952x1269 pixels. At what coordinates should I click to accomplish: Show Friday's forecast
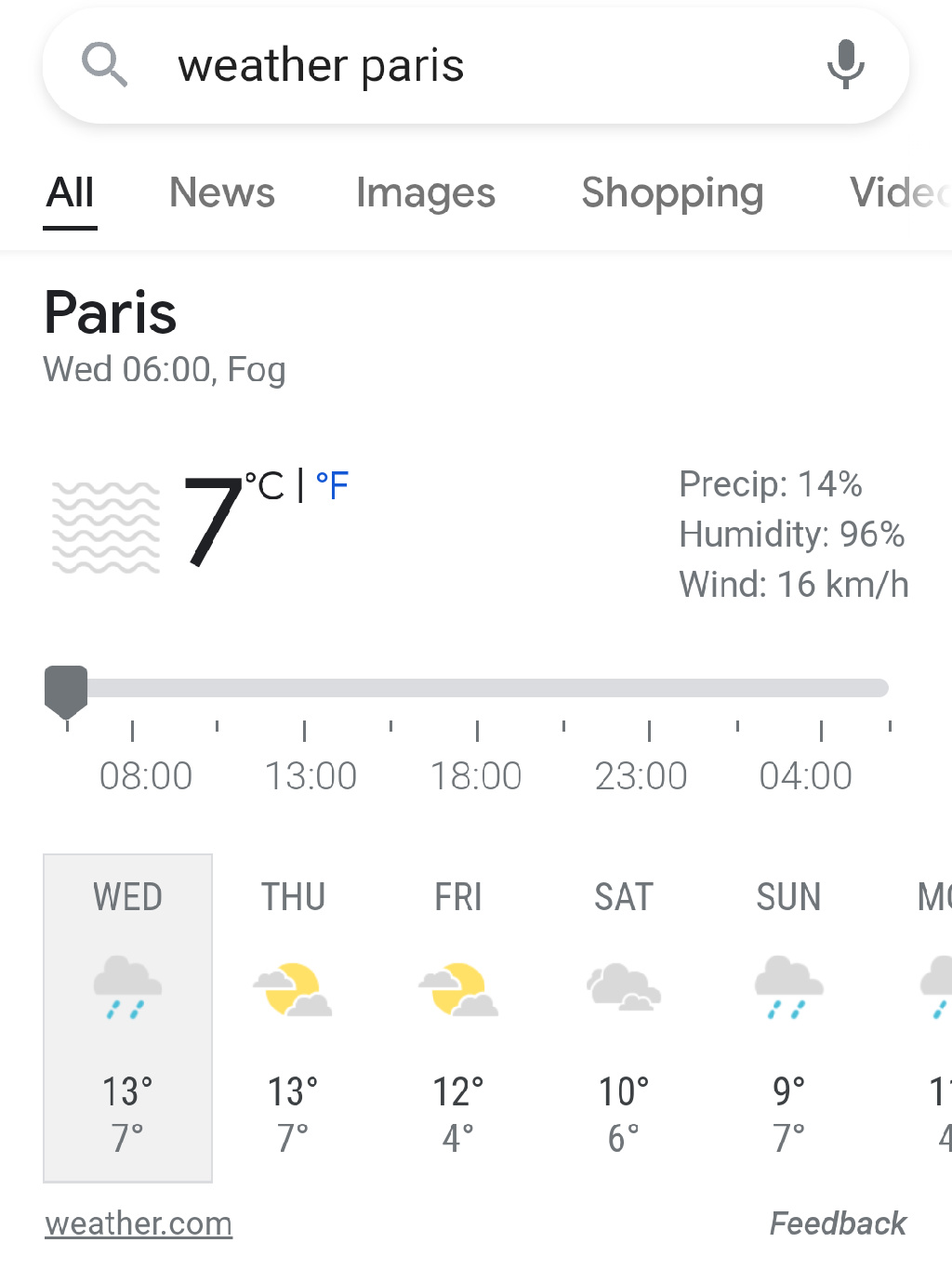458,1017
